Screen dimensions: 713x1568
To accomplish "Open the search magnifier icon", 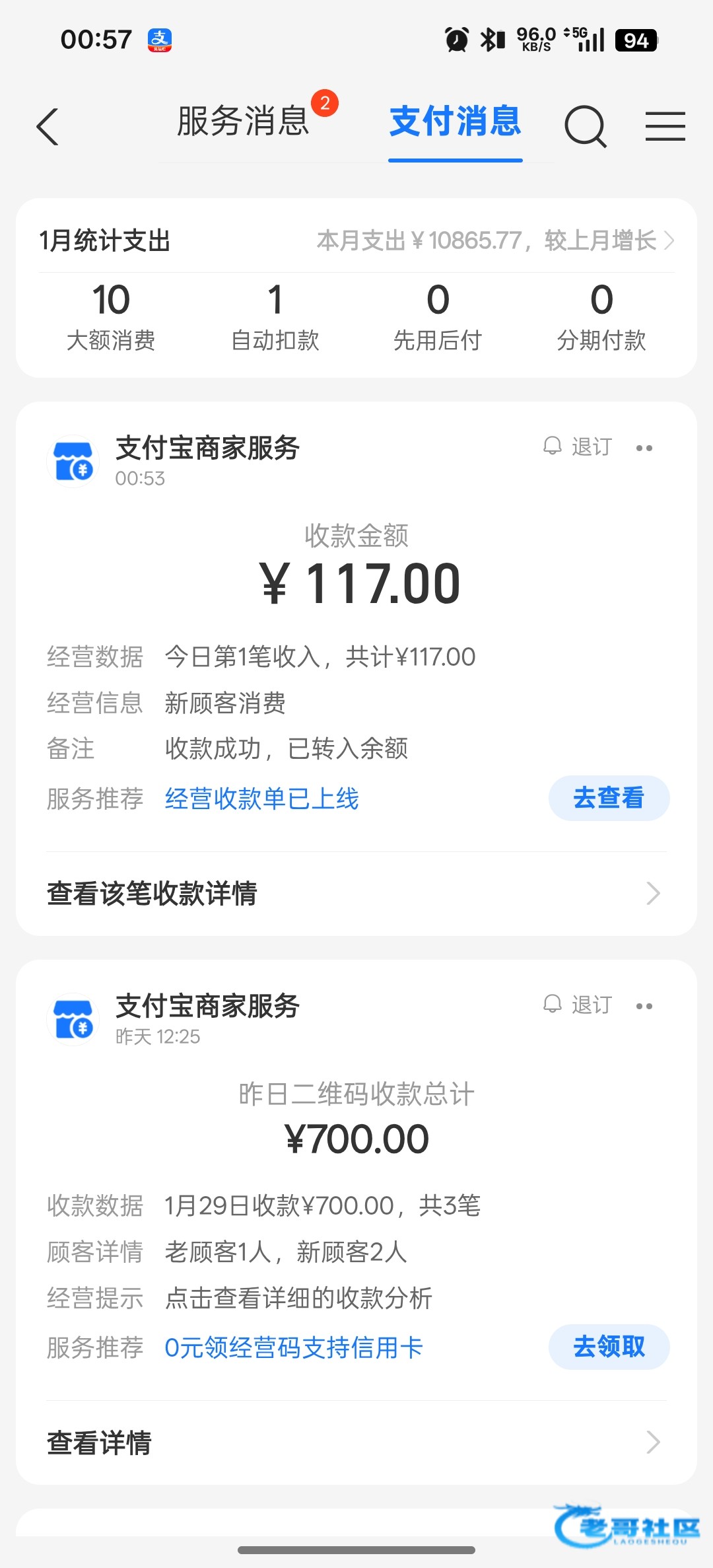I will [x=585, y=125].
